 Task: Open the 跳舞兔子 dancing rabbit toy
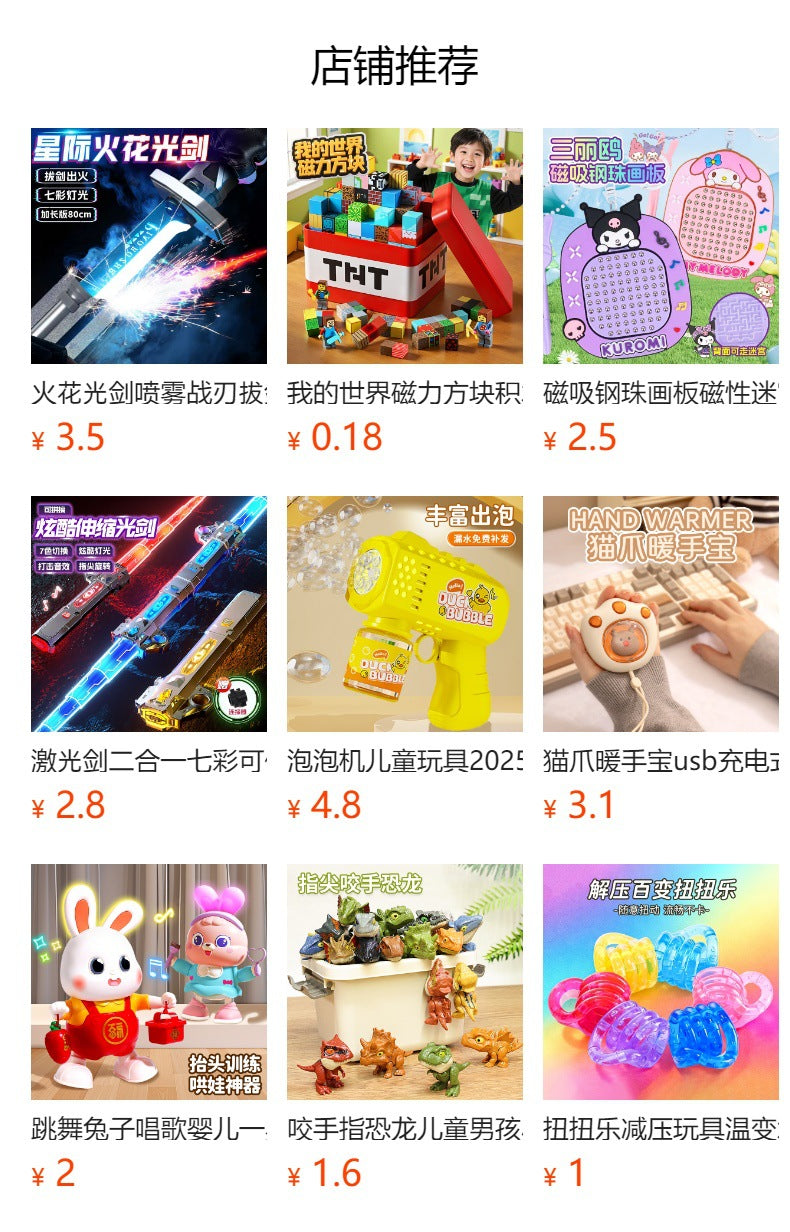coord(148,982)
